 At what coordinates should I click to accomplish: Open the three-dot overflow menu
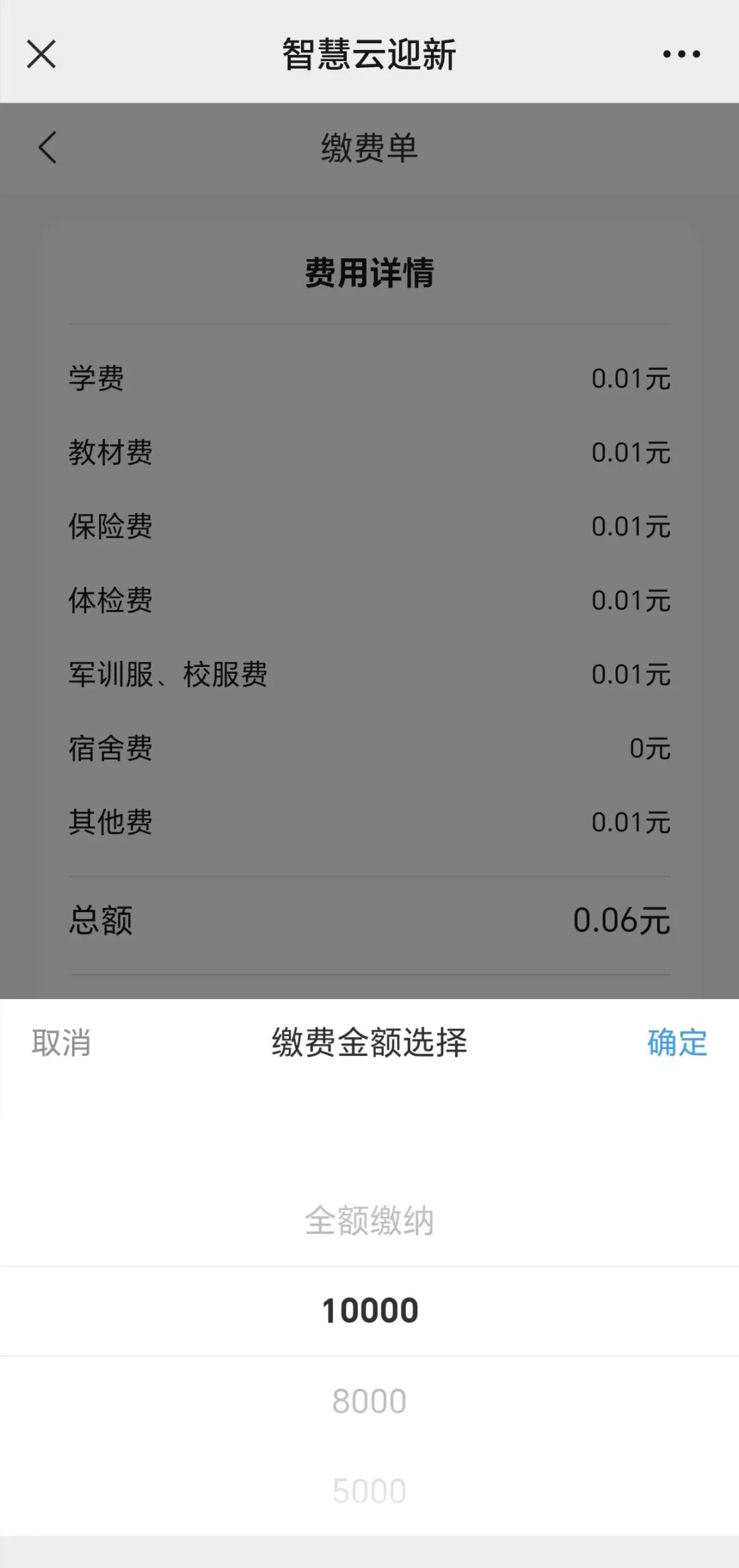coord(682,54)
